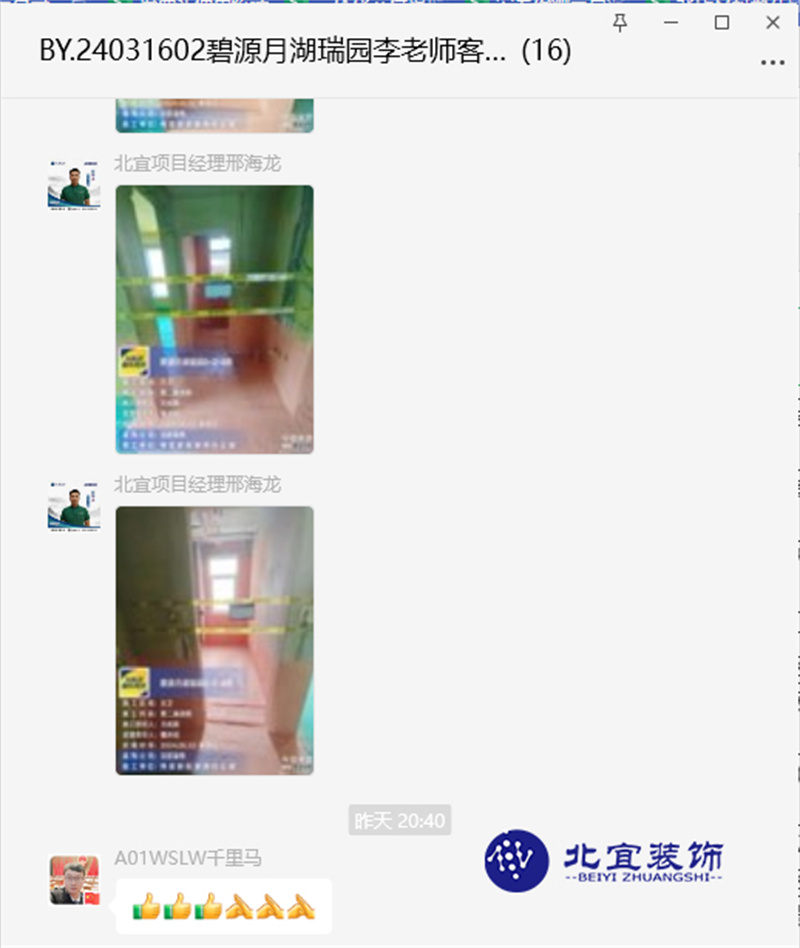Open the photo of the green-walled hallway

(214, 319)
